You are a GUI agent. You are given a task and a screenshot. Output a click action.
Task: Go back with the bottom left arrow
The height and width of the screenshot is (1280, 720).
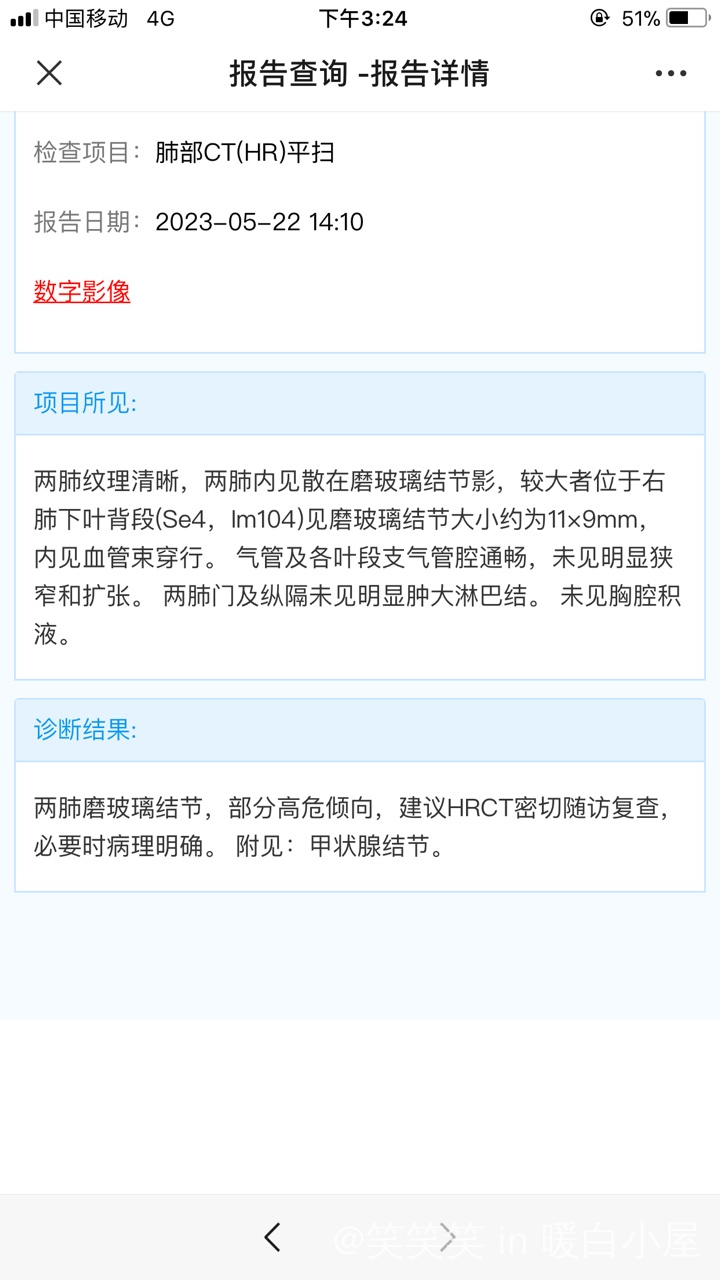(272, 1237)
